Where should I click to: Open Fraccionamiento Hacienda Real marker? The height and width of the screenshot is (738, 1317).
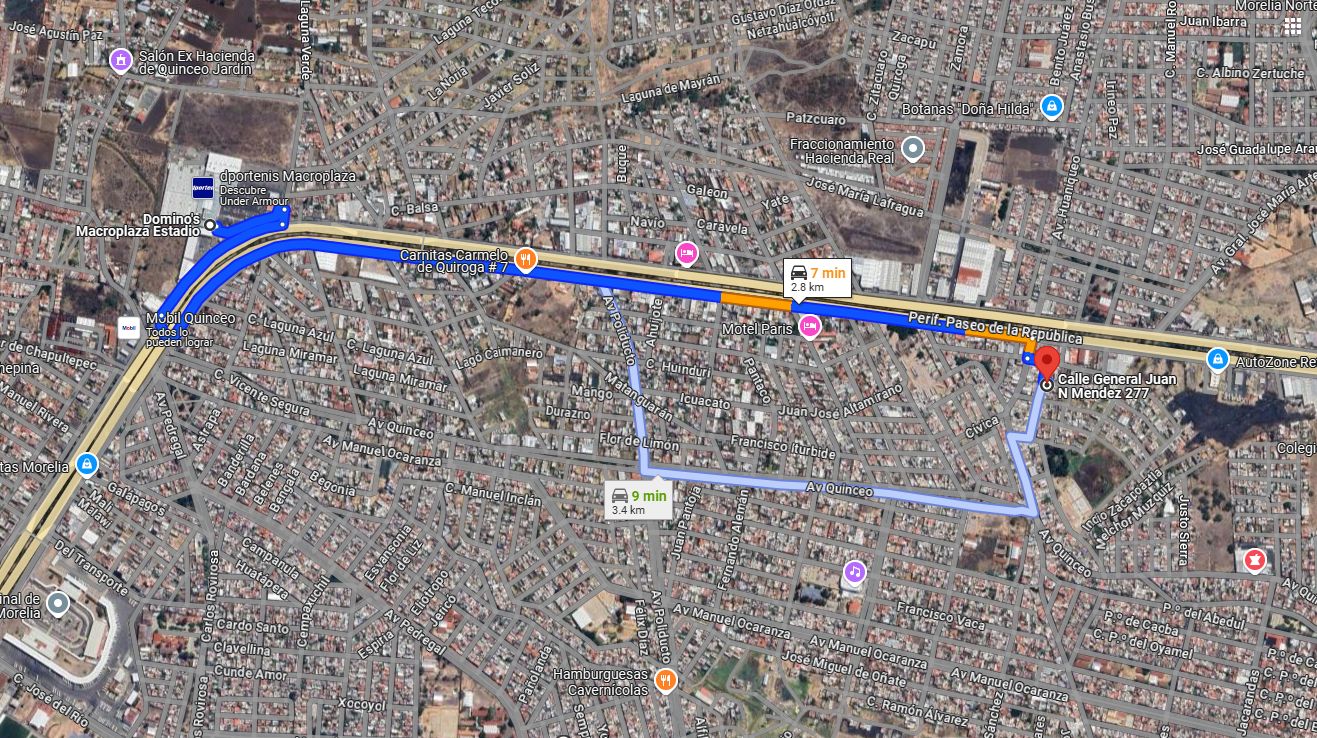(912, 150)
